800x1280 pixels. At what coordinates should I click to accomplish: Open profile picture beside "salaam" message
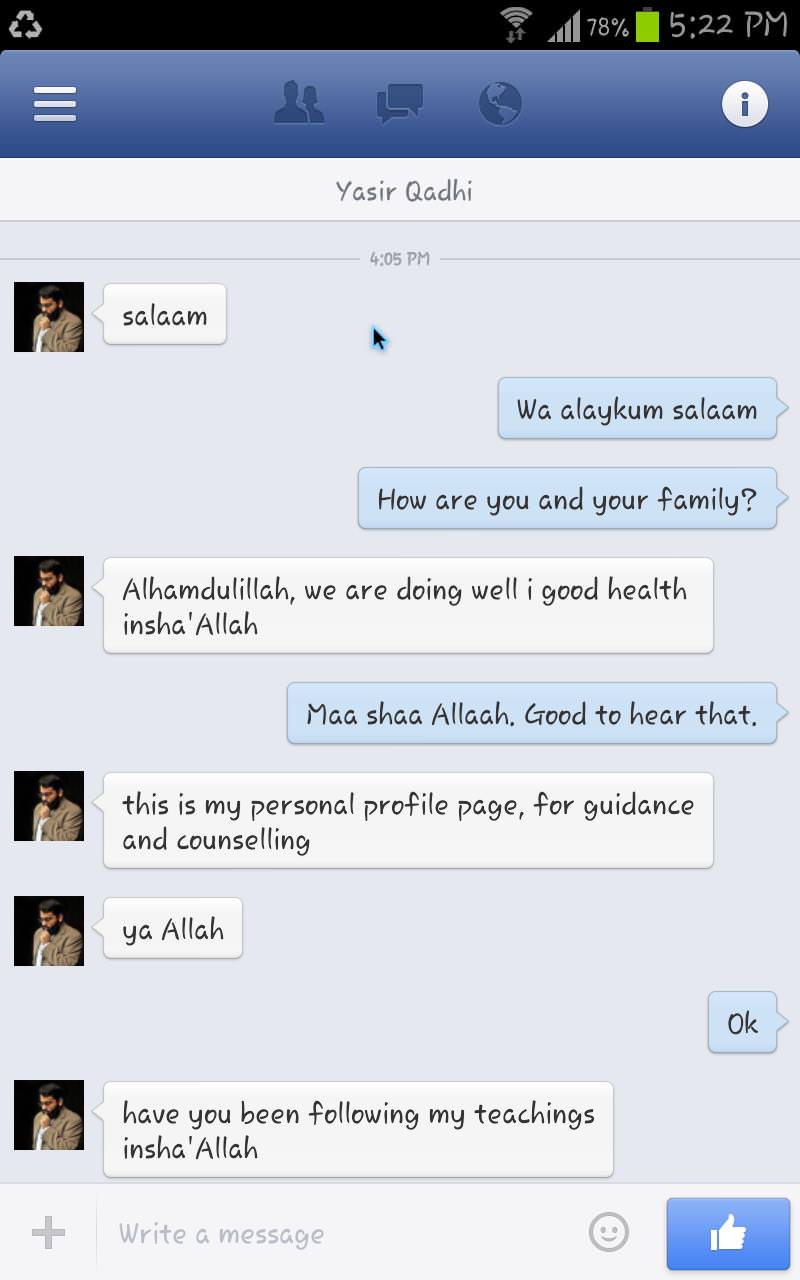coord(49,317)
